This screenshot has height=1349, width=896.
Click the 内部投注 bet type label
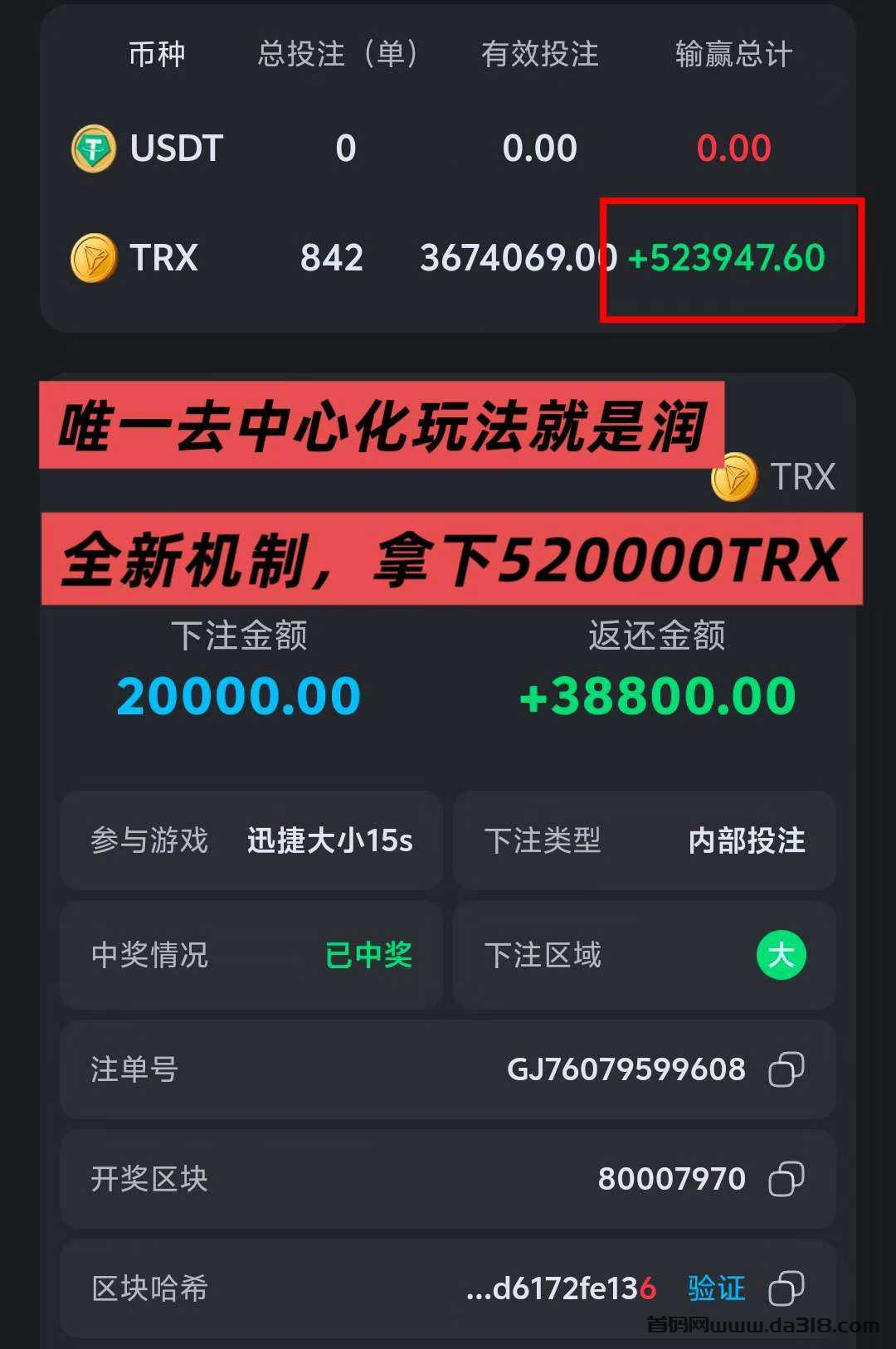click(x=744, y=840)
